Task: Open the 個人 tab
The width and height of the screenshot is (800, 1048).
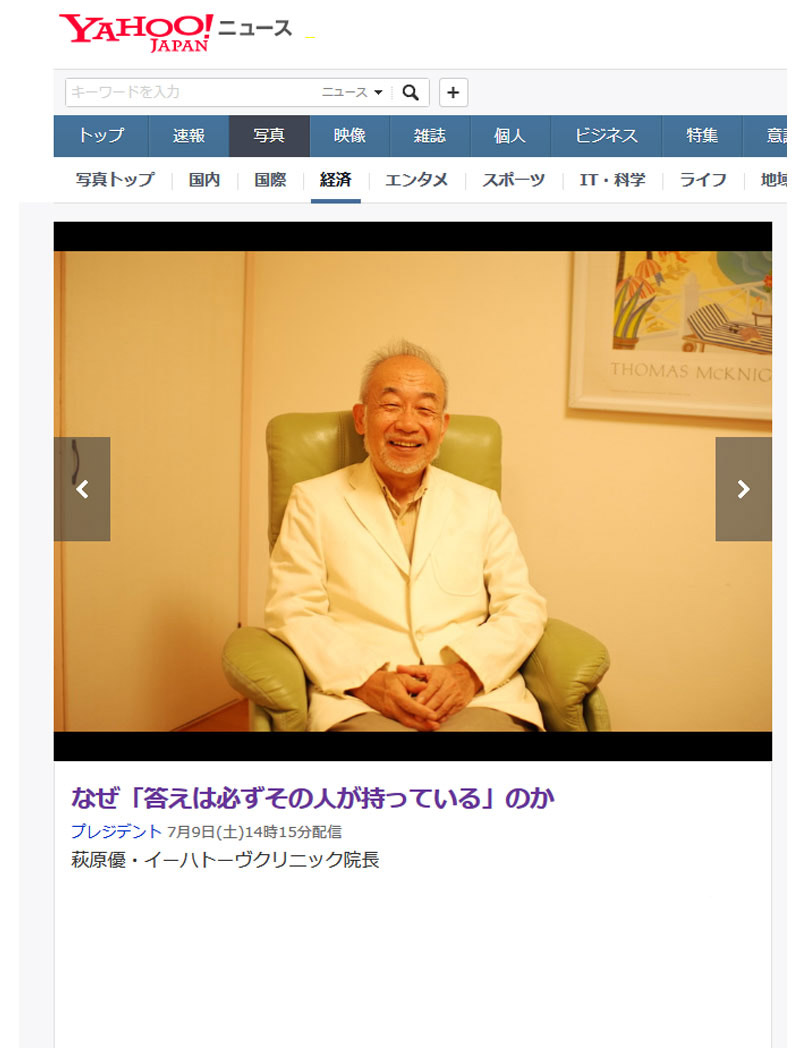Action: point(510,136)
